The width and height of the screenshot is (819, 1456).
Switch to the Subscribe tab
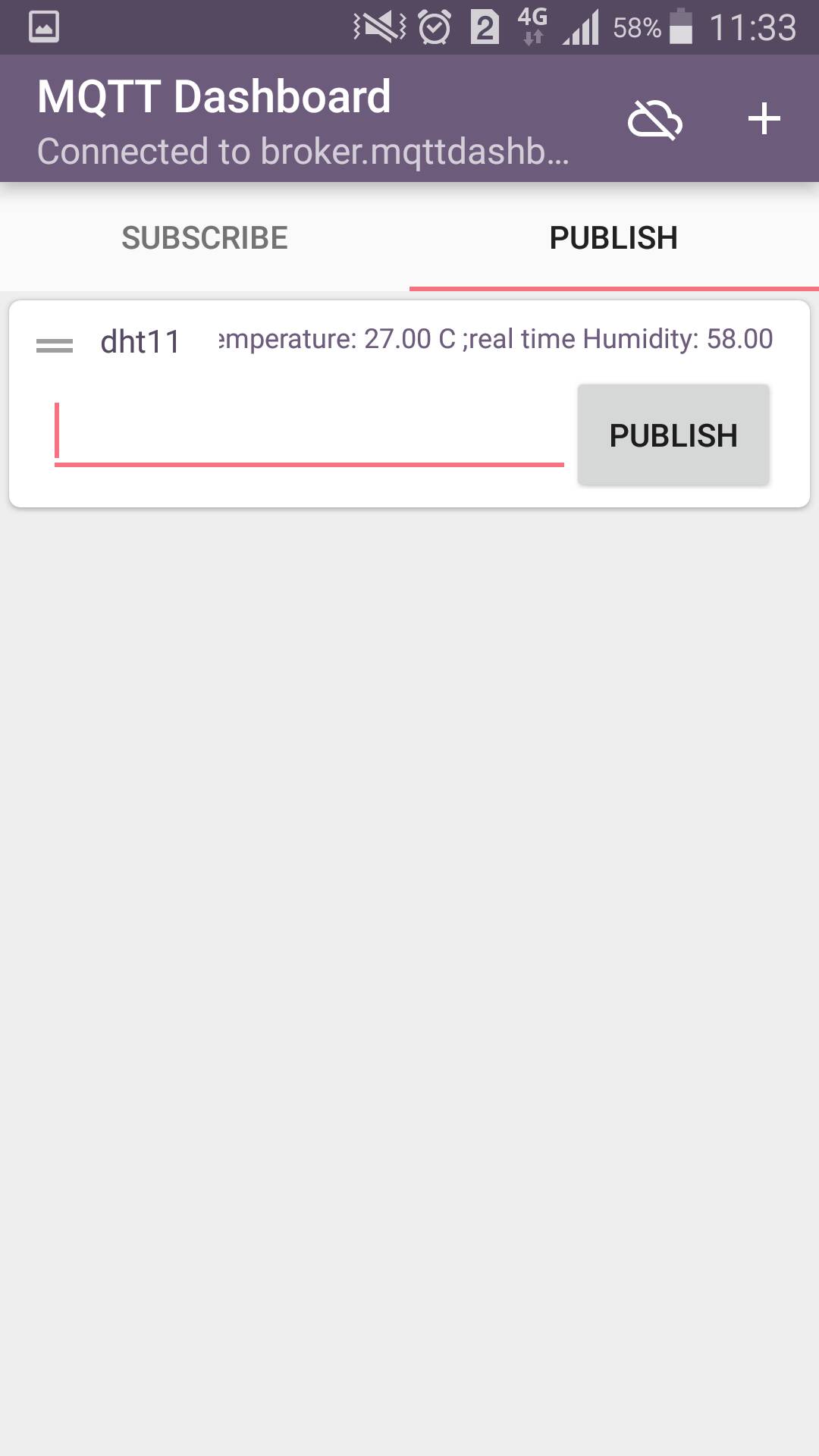pyautogui.click(x=205, y=237)
